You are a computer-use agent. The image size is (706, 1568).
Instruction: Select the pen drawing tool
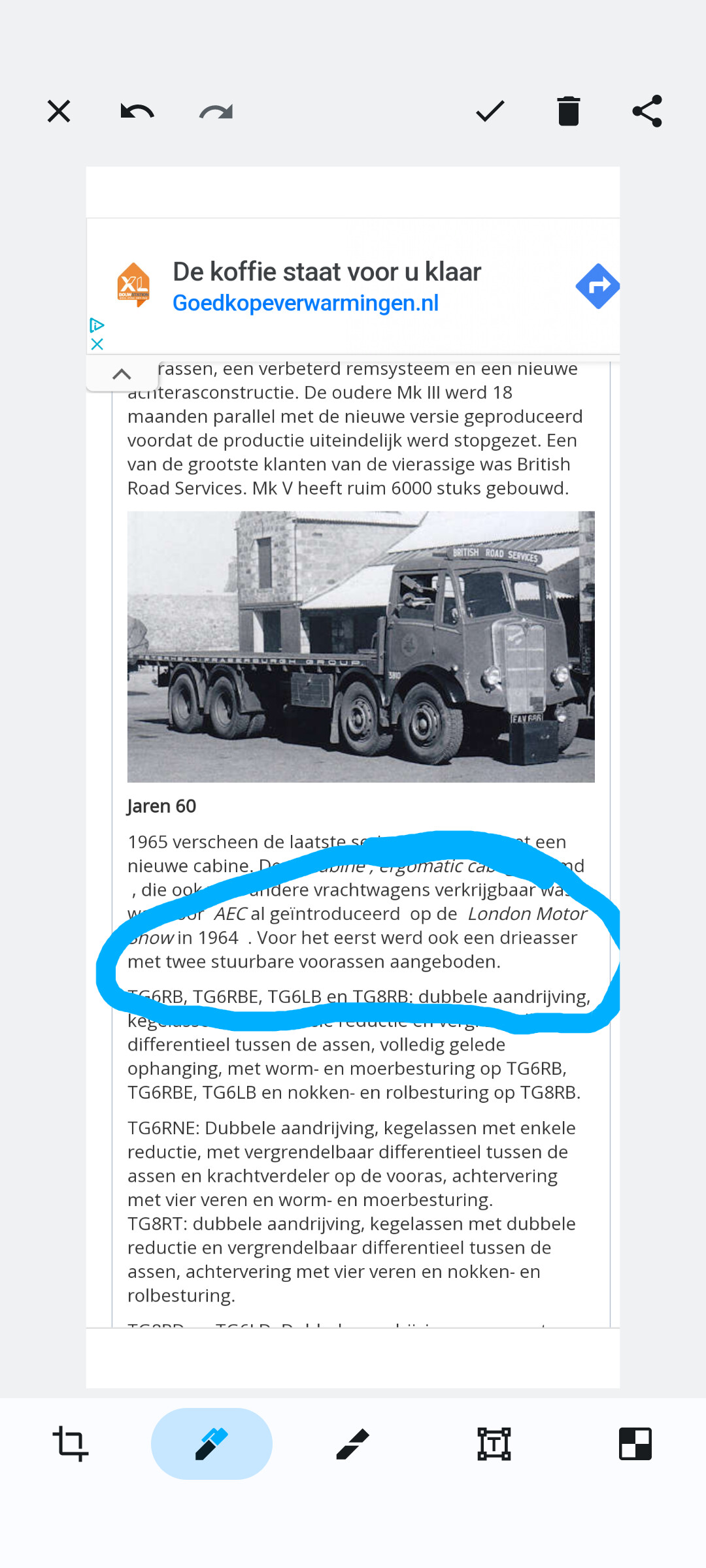tap(212, 1444)
